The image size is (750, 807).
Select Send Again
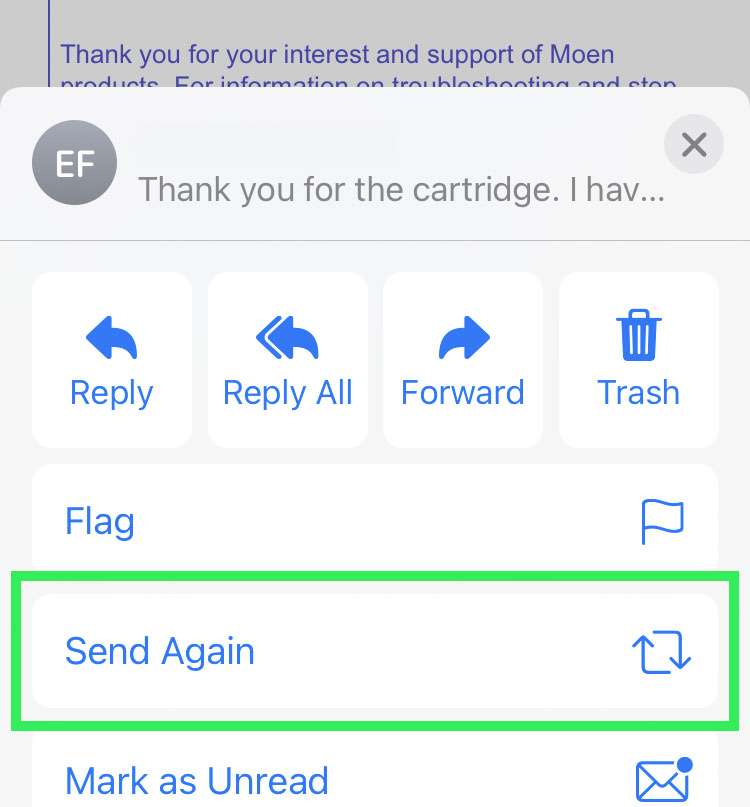(x=375, y=651)
